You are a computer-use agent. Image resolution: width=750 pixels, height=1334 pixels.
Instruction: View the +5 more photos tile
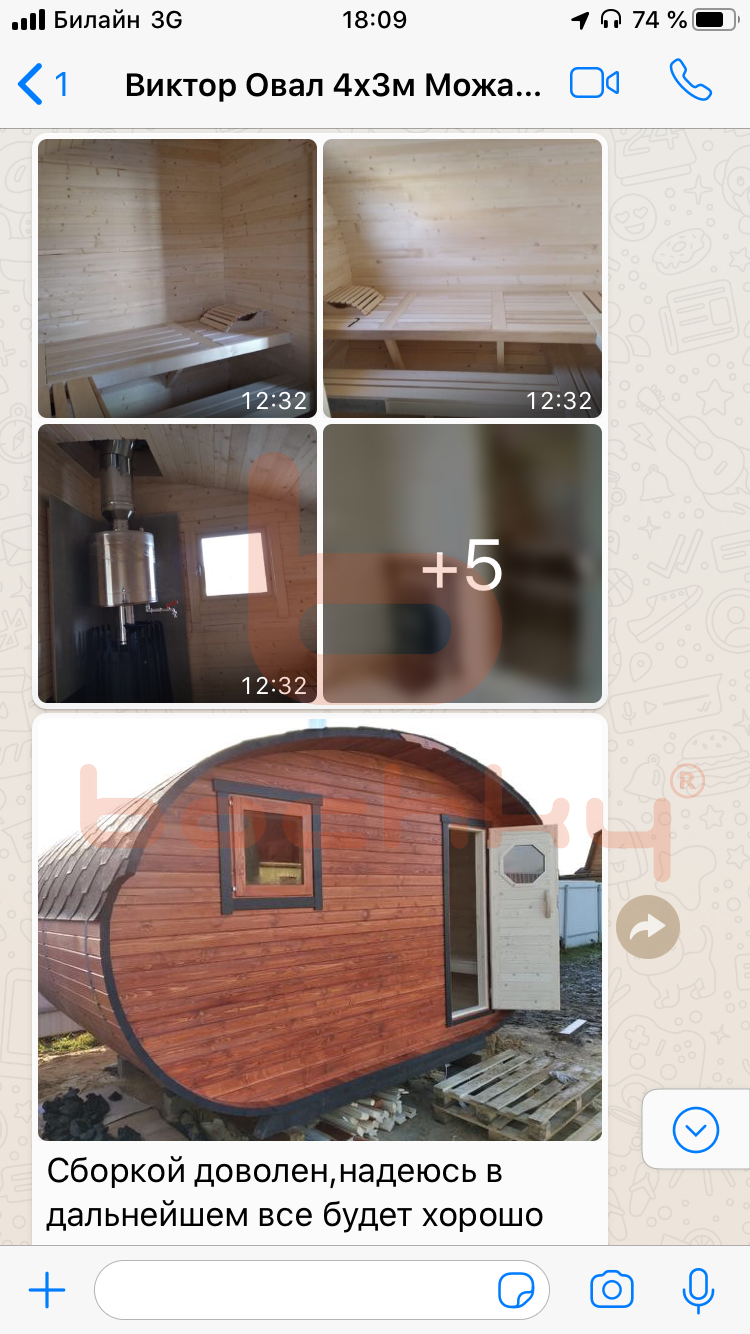tap(462, 563)
